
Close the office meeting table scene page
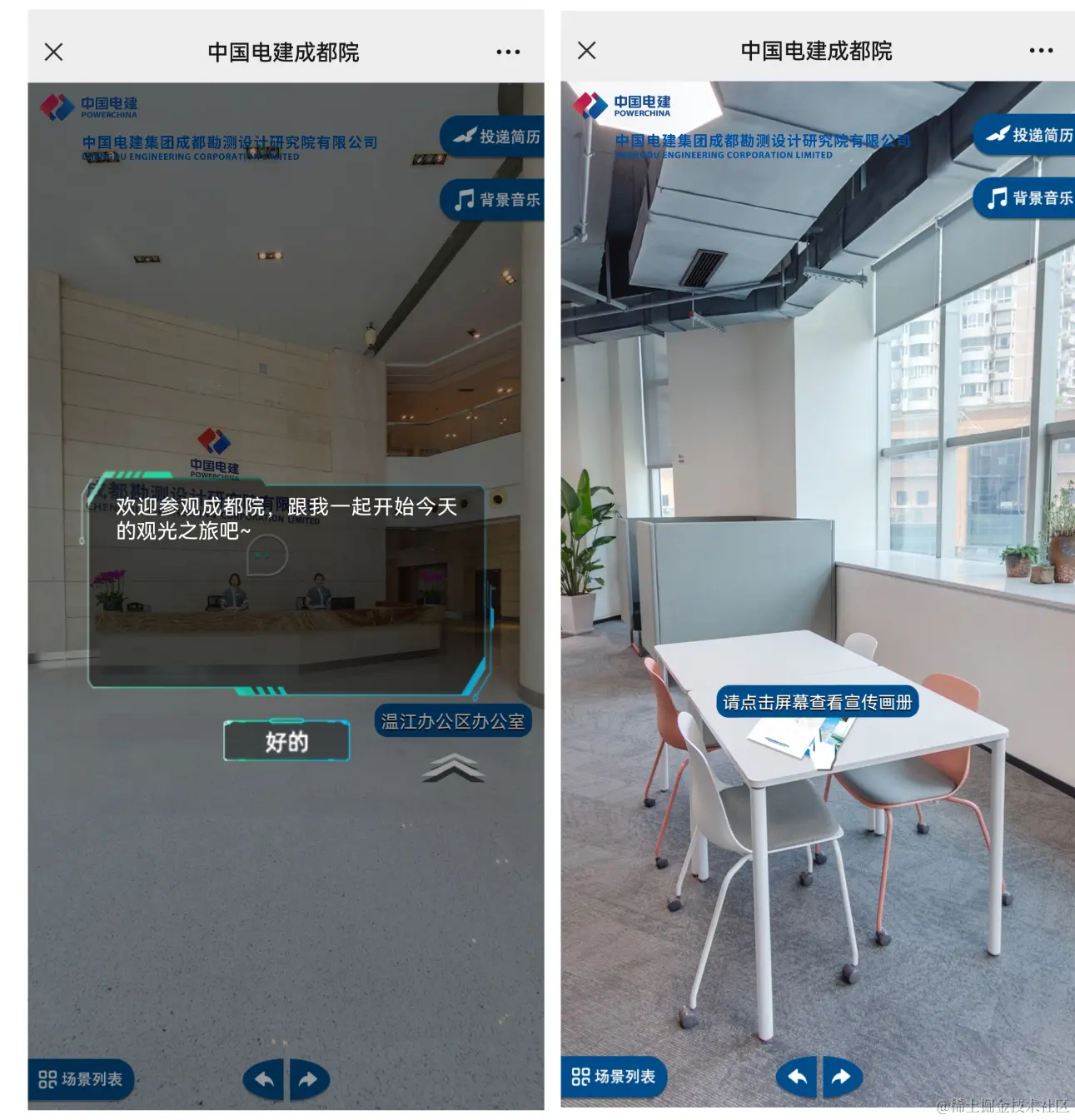[586, 51]
